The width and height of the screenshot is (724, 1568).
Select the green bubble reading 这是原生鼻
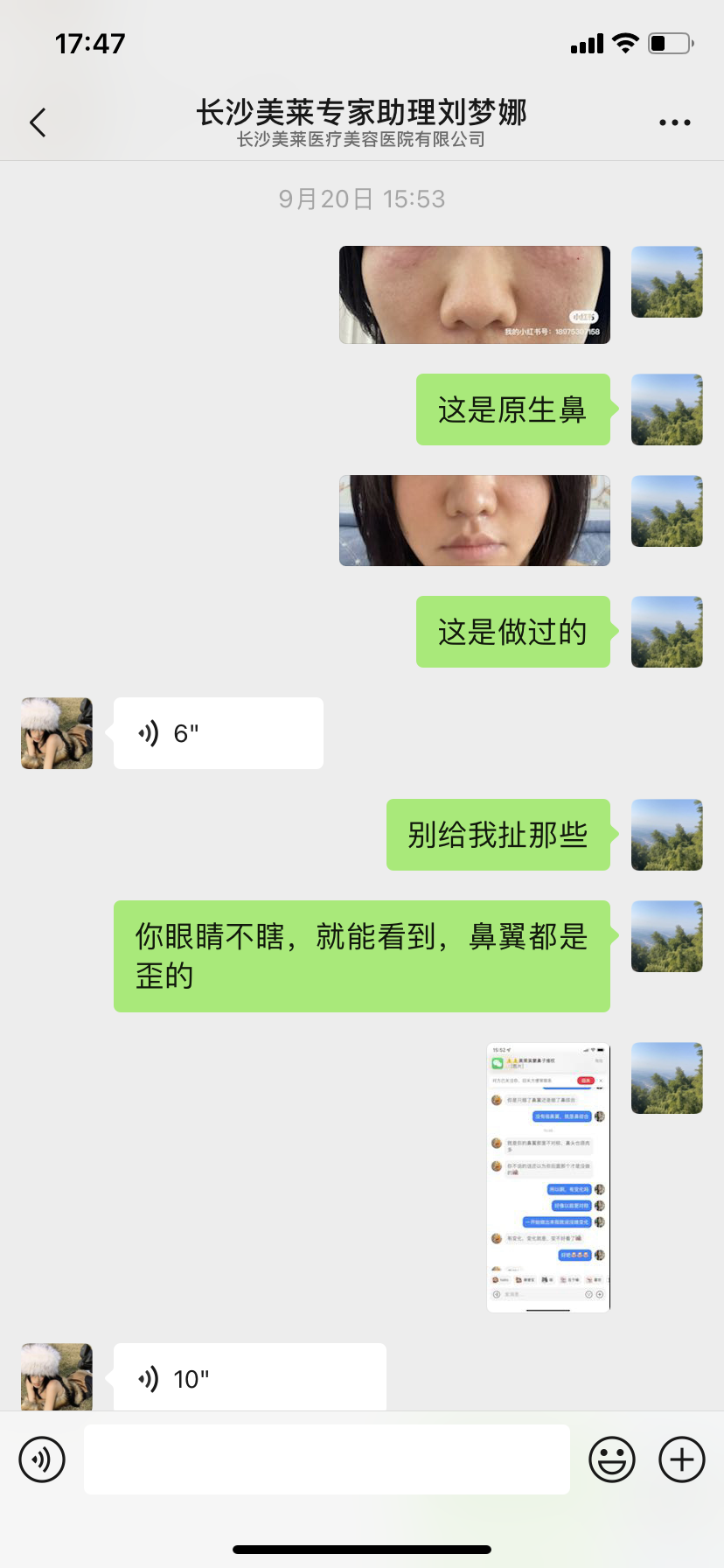tap(514, 409)
